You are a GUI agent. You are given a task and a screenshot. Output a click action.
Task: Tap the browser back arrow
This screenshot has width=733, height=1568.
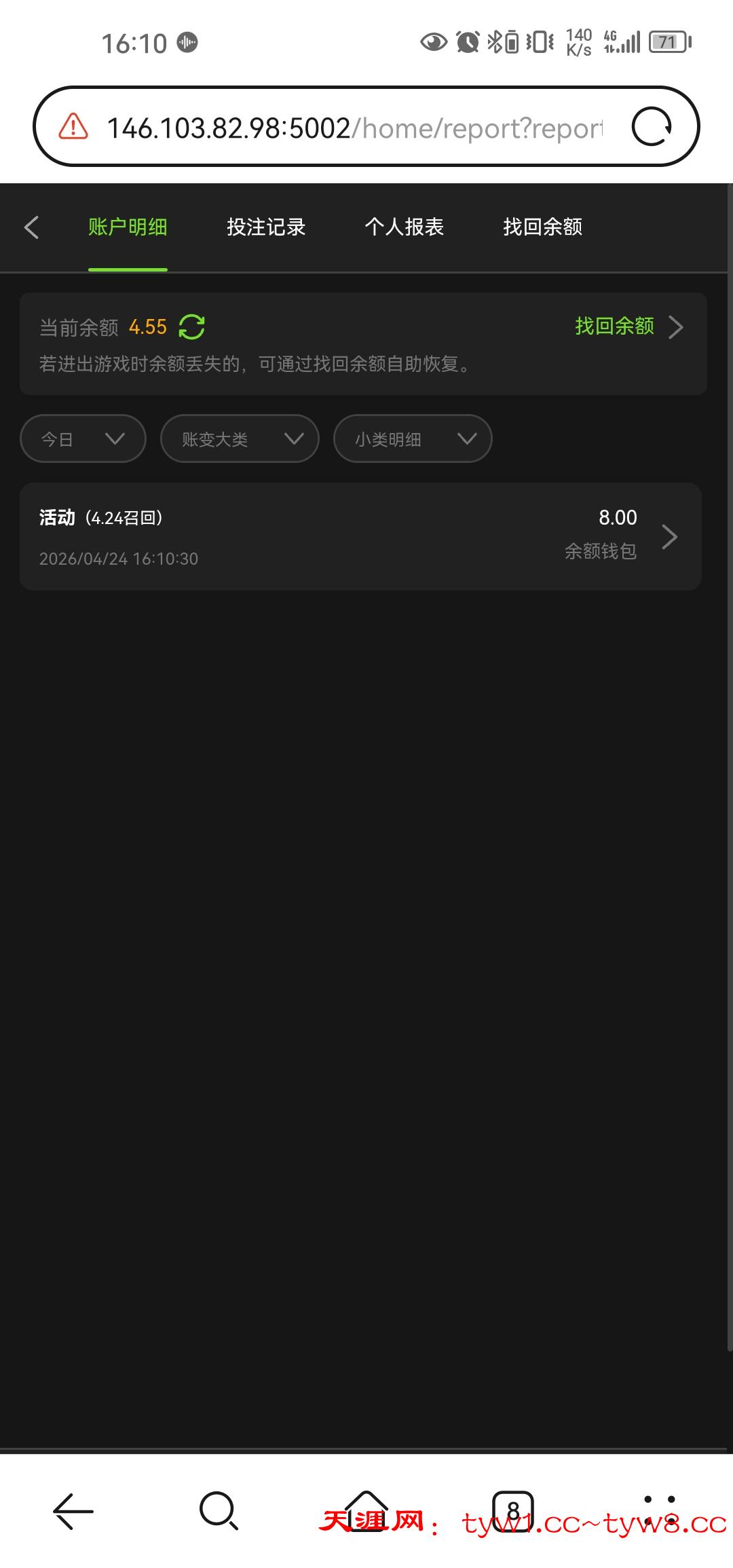coord(73,1512)
